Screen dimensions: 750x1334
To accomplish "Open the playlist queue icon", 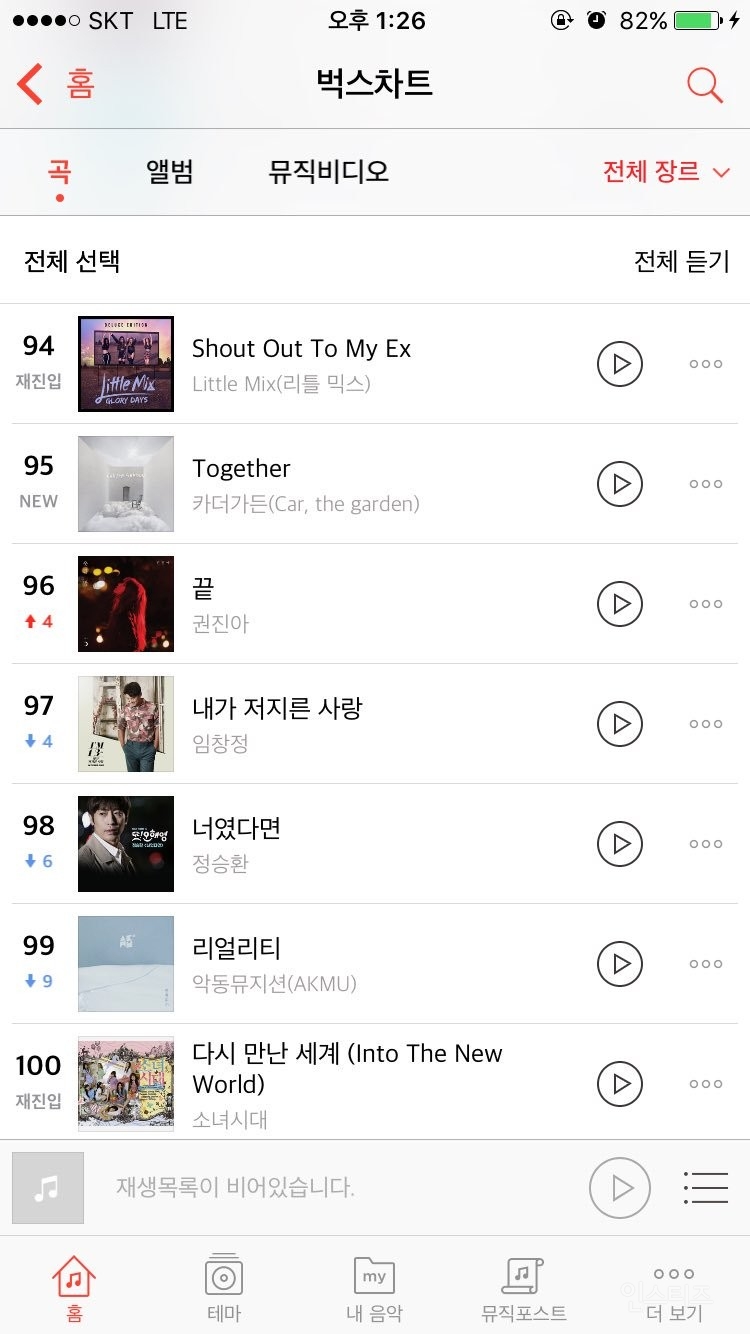I will click(706, 1188).
